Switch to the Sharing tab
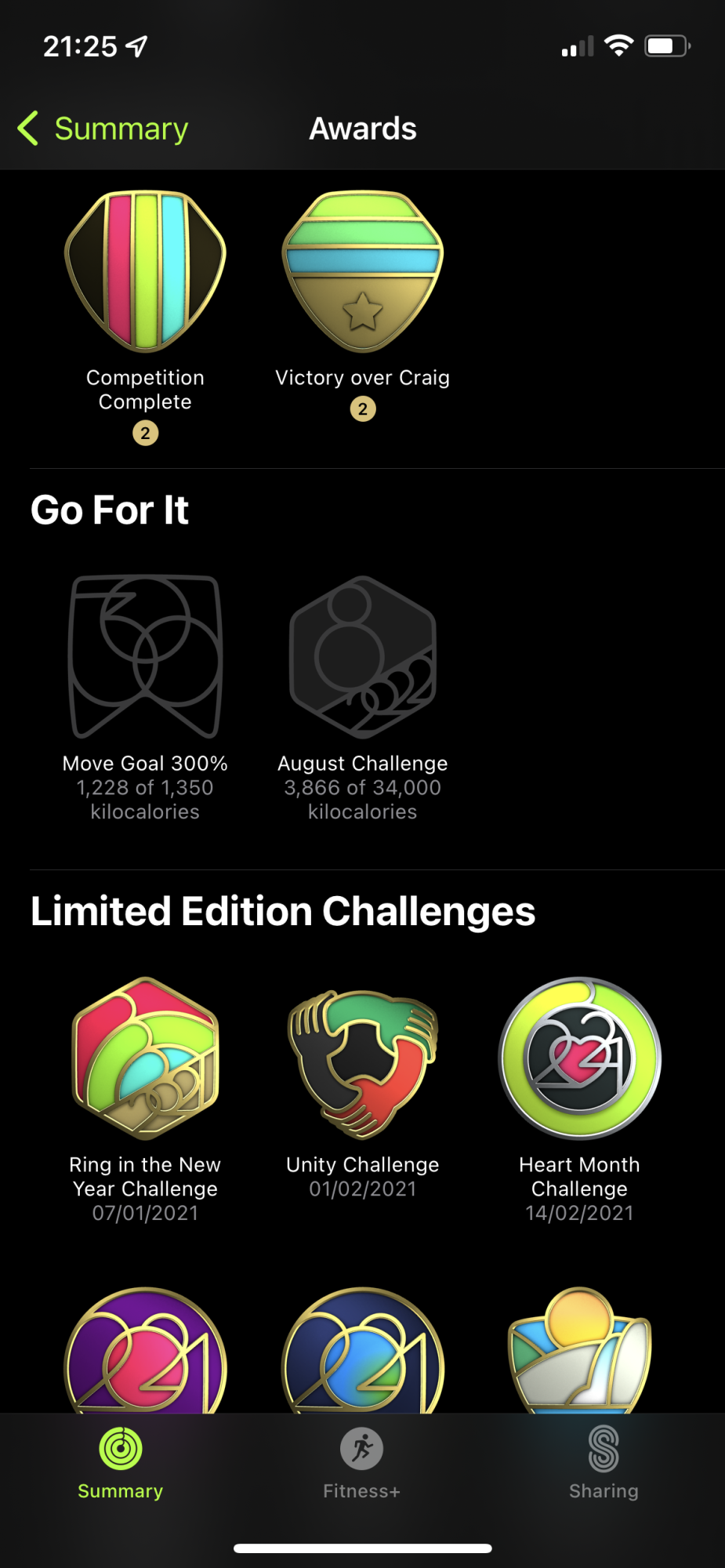Viewport: 725px width, 1568px height. (604, 1462)
